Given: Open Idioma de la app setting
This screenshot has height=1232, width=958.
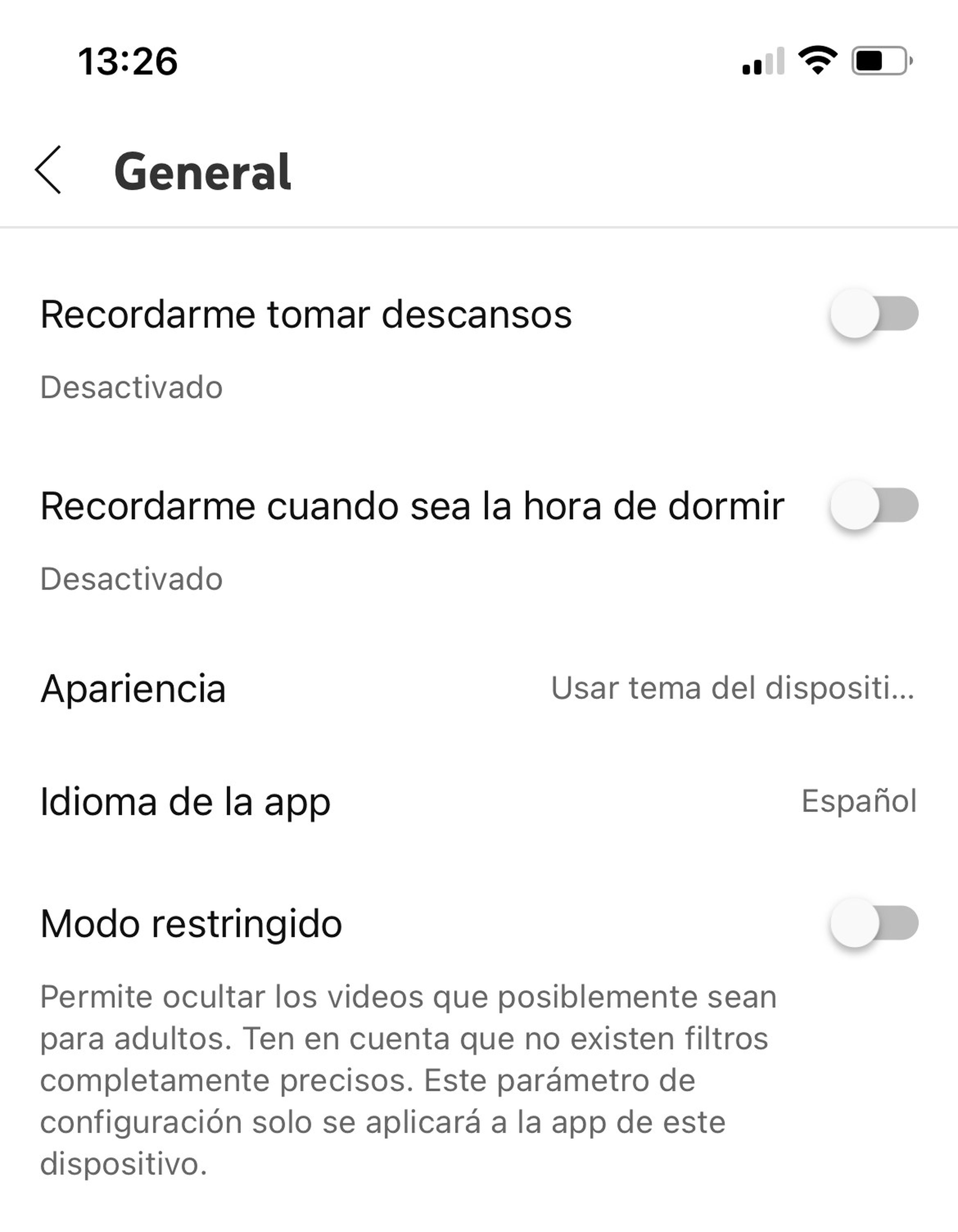Looking at the screenshot, I should 478,802.
